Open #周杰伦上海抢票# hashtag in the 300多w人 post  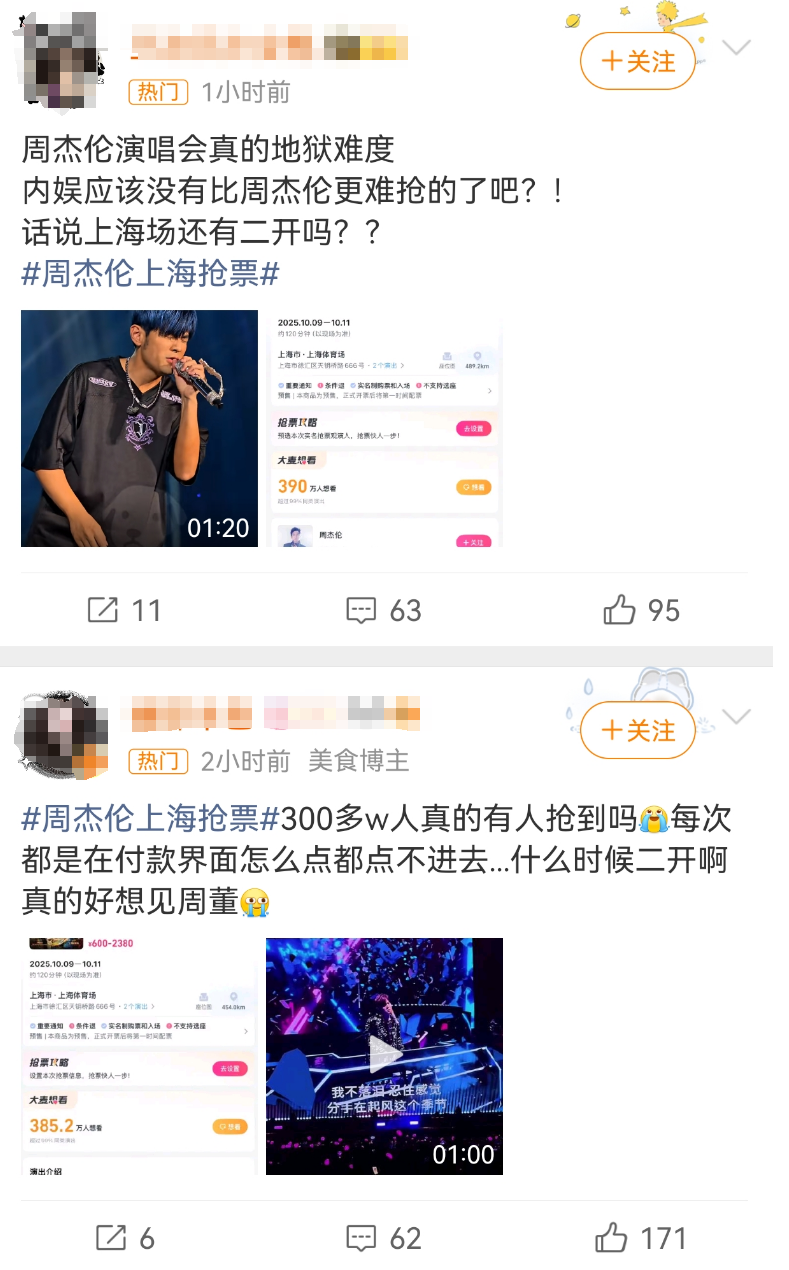tap(150, 819)
